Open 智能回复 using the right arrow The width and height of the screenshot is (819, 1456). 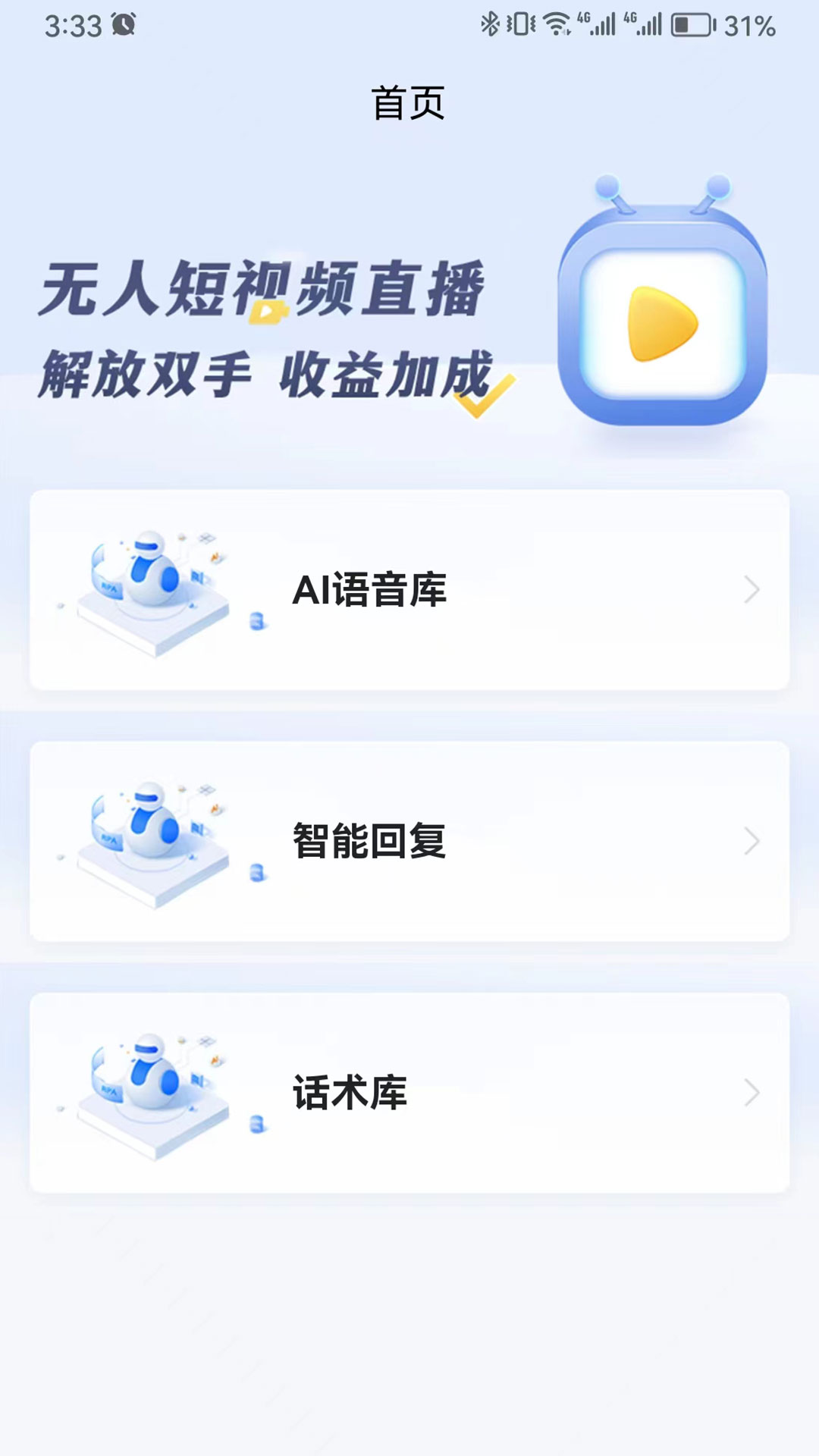pos(751,842)
